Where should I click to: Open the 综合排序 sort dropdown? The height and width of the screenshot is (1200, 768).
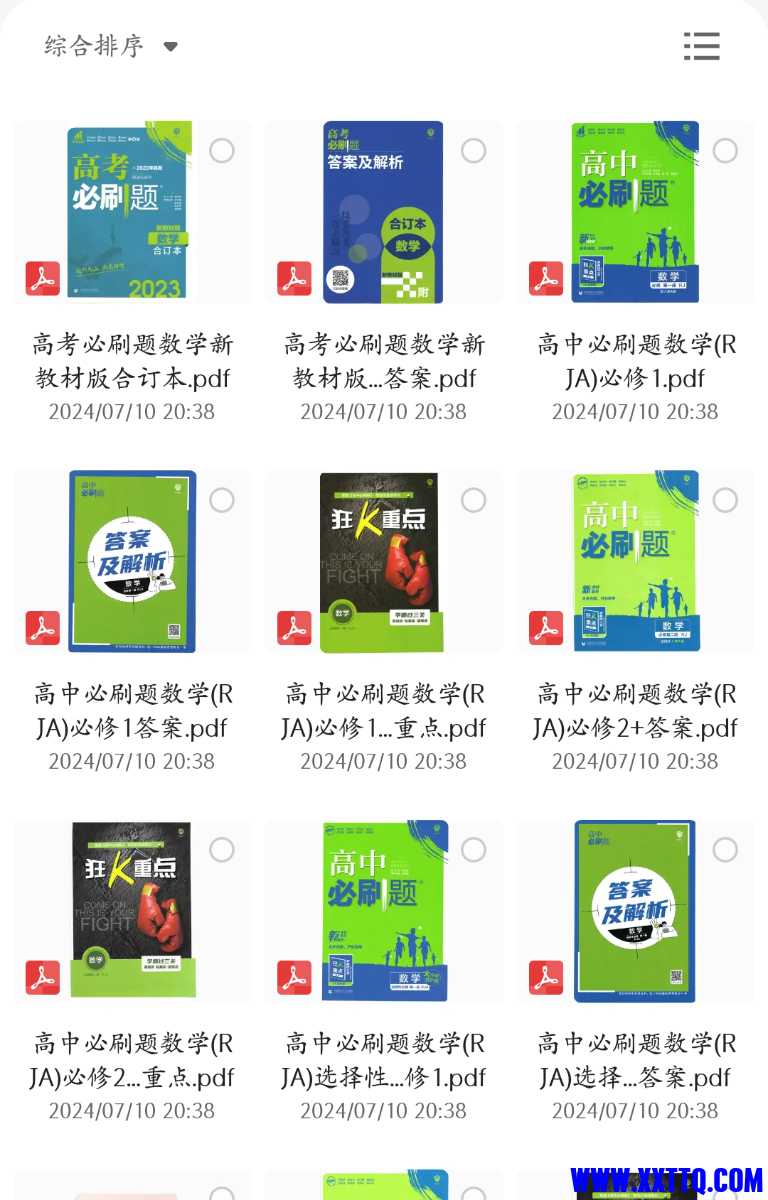click(110, 46)
